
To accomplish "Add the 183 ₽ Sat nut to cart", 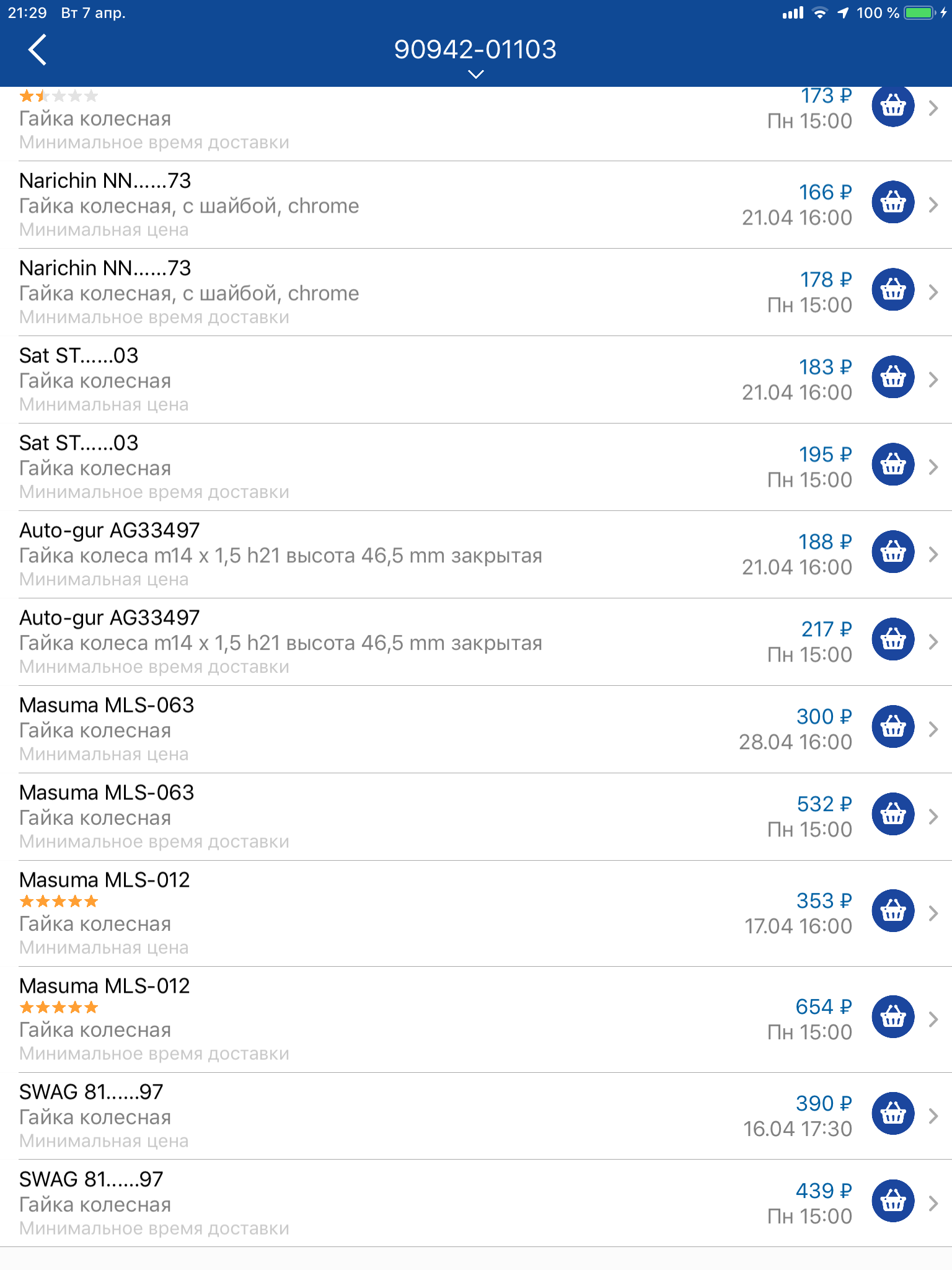I will pyautogui.click(x=892, y=377).
